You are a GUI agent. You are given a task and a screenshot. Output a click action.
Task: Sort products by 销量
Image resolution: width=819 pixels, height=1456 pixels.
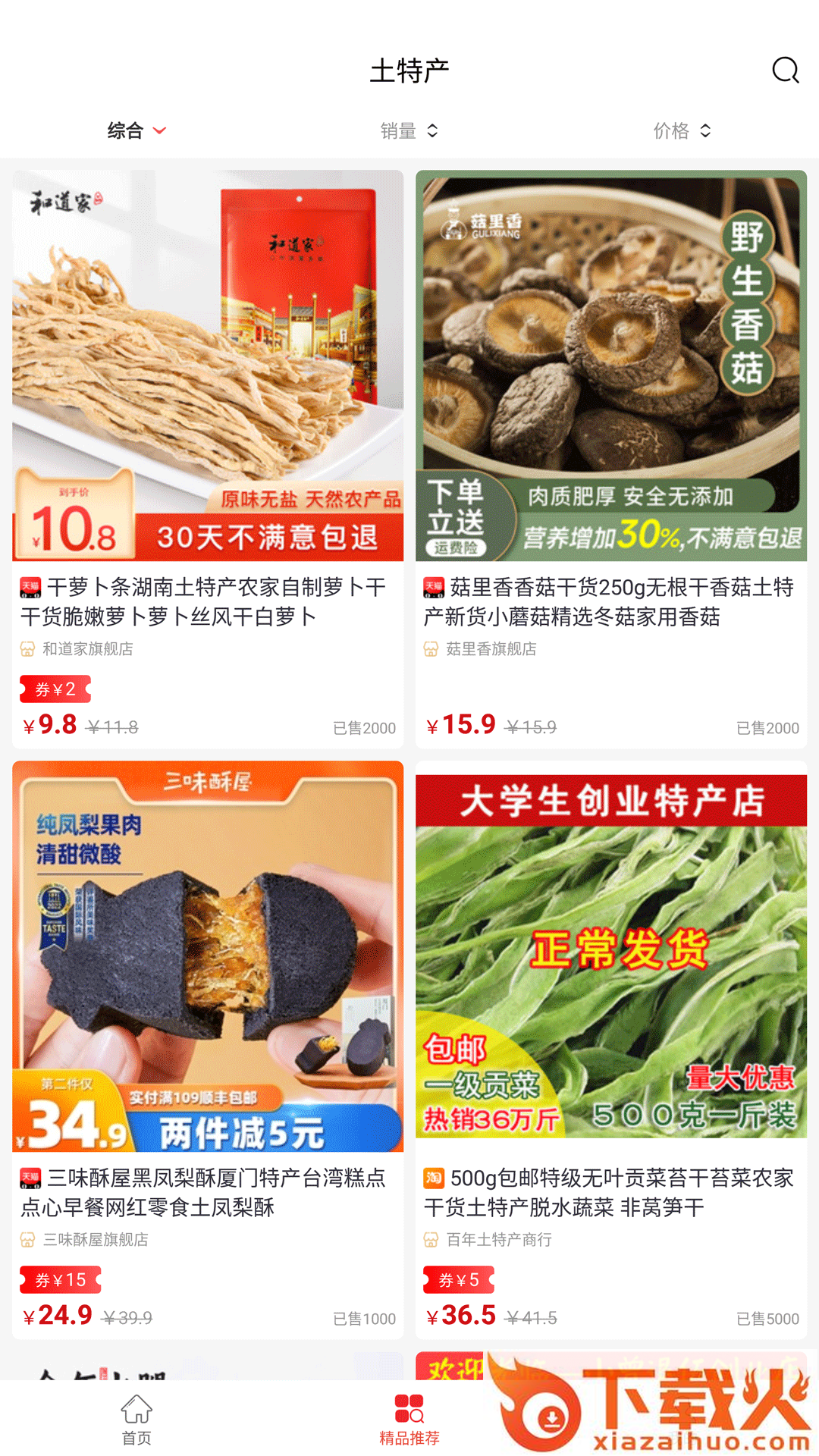(409, 131)
